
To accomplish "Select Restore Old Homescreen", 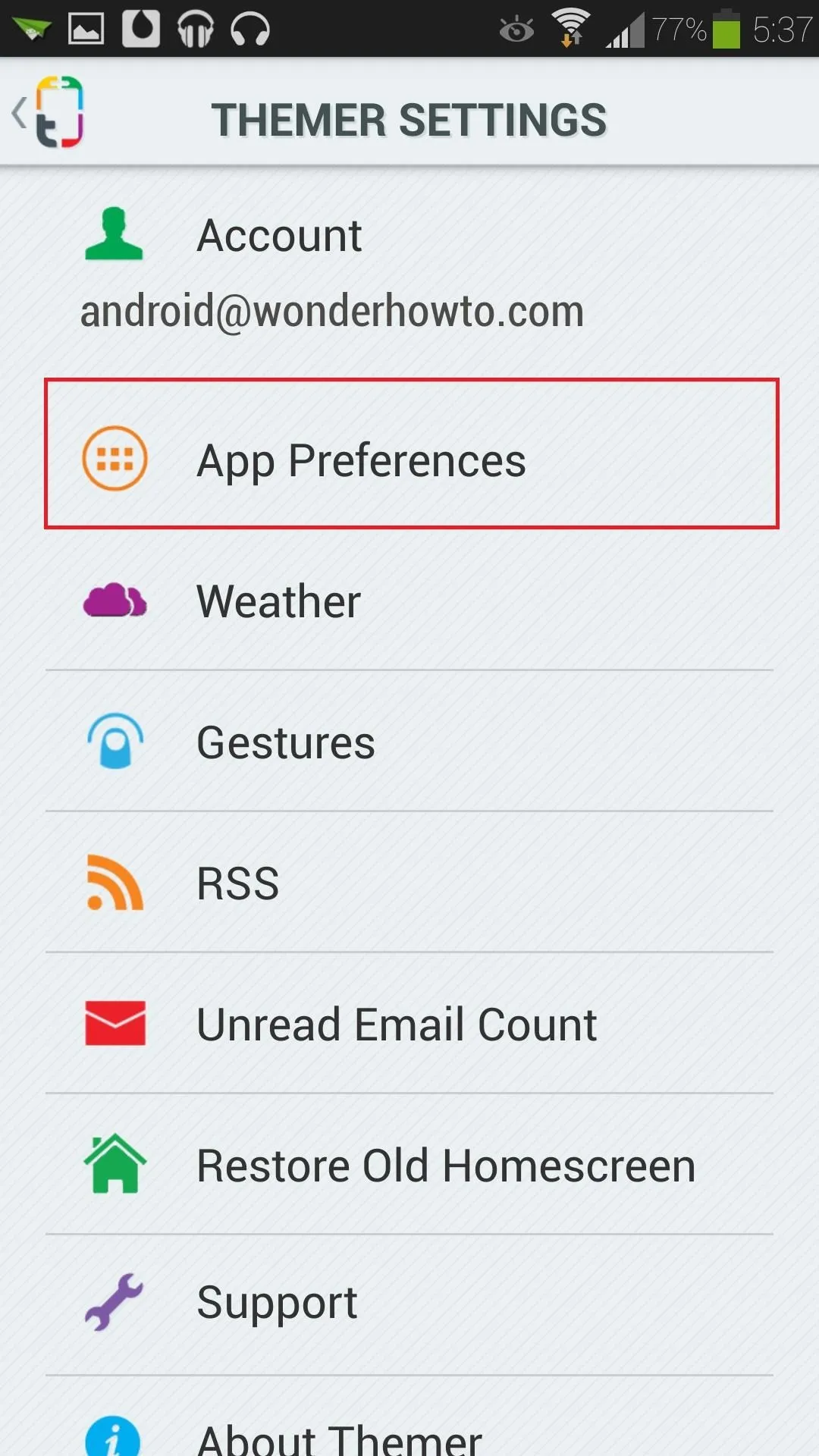I will coord(409,1165).
